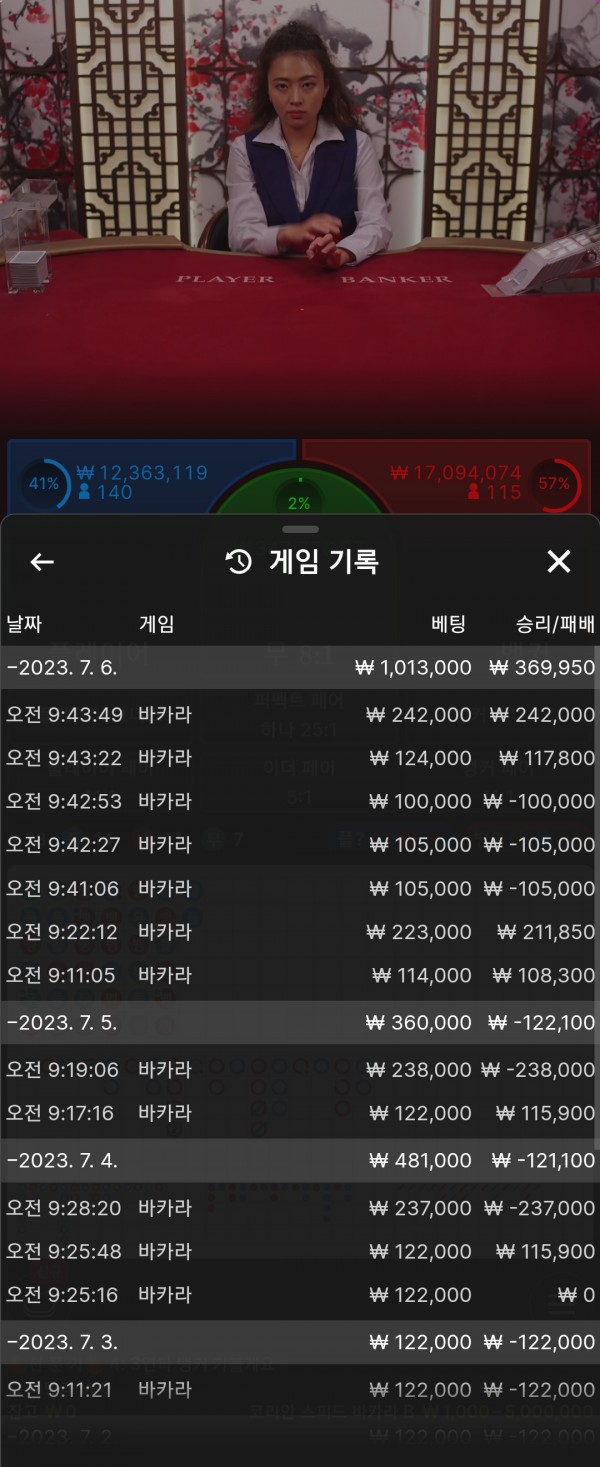Collapse the 2023. 7. 3. date group

tap(298, 1342)
